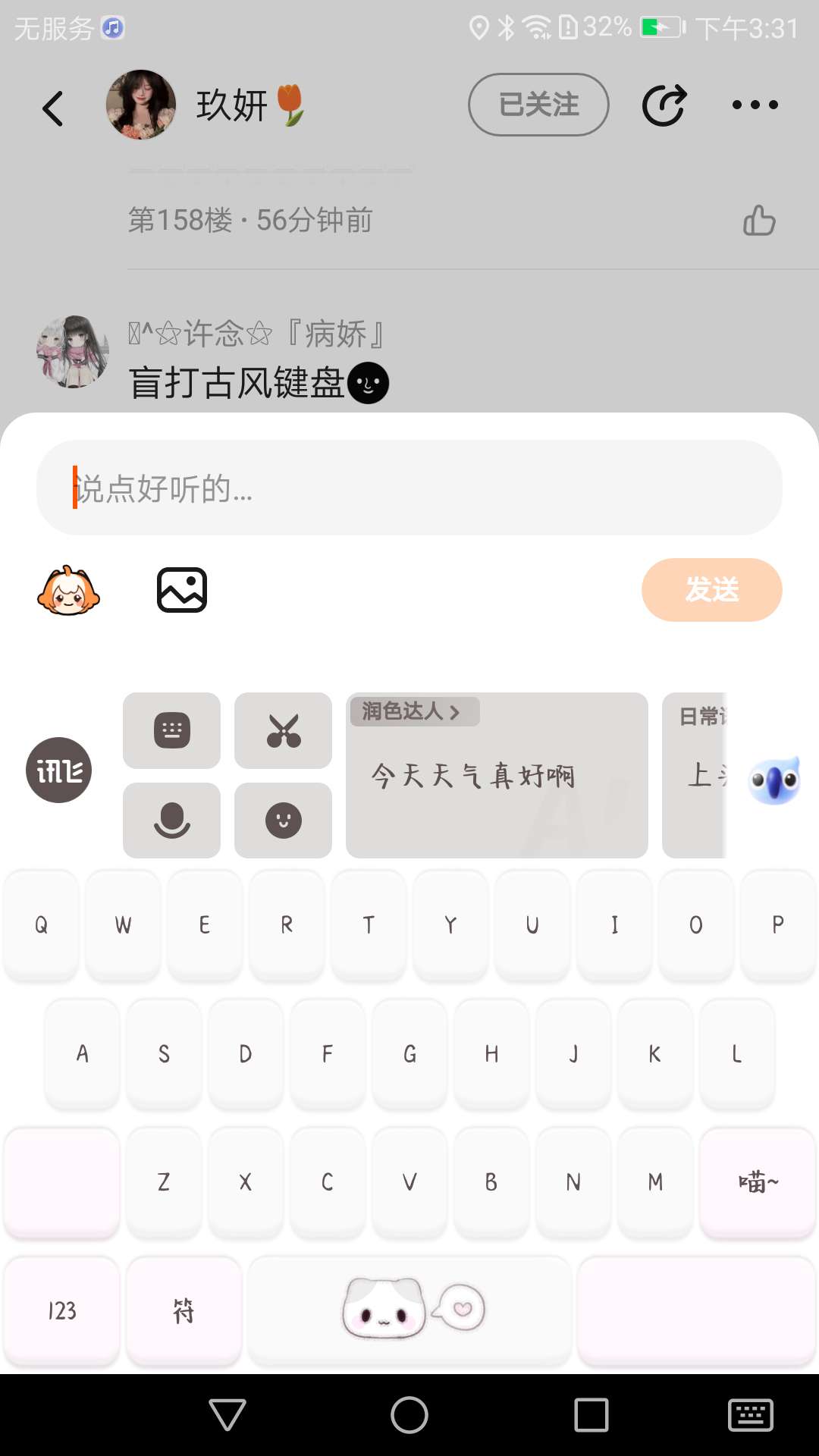Attach an image to the comment
The image size is (819, 1456).
coord(182,590)
